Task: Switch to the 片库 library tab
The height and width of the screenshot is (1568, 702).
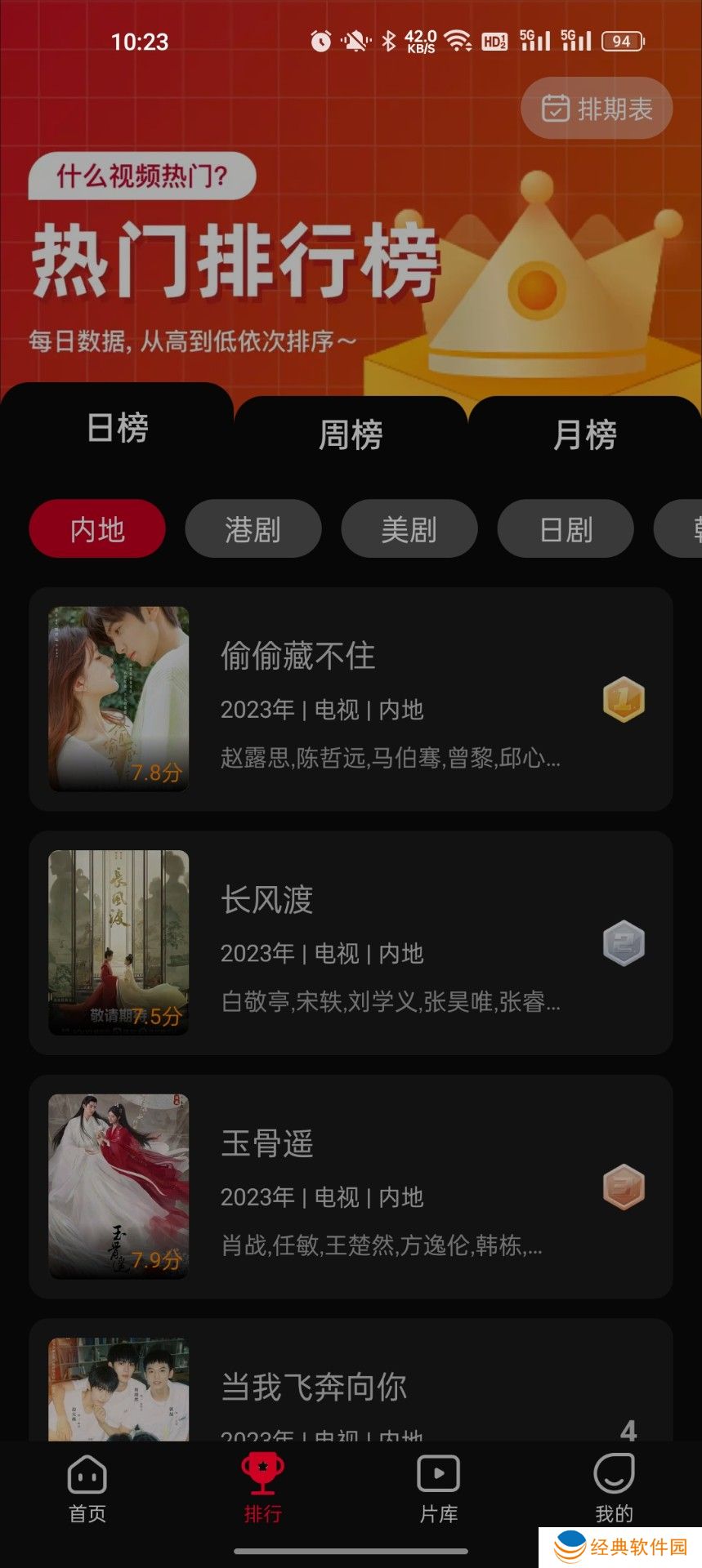Action: (x=439, y=1488)
